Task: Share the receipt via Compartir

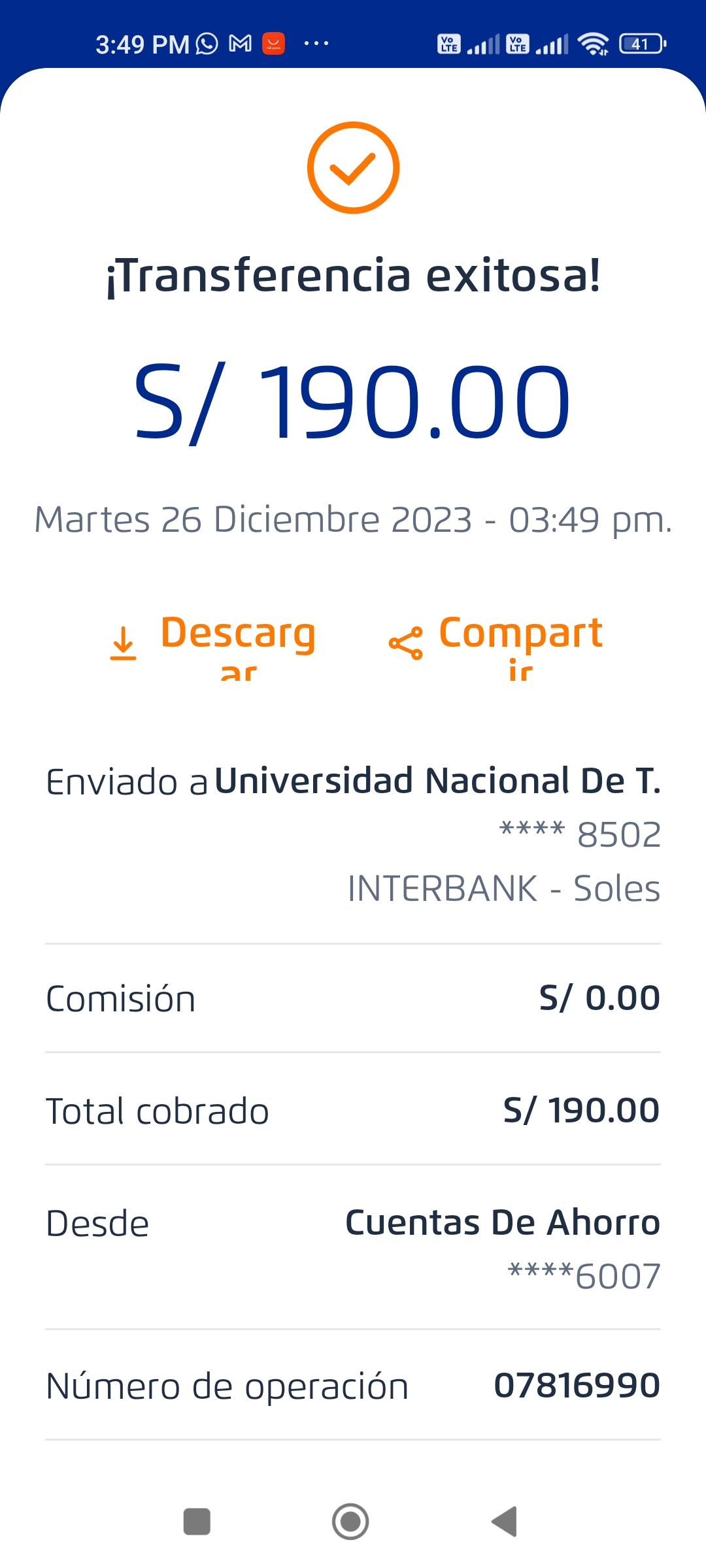Action: click(496, 646)
